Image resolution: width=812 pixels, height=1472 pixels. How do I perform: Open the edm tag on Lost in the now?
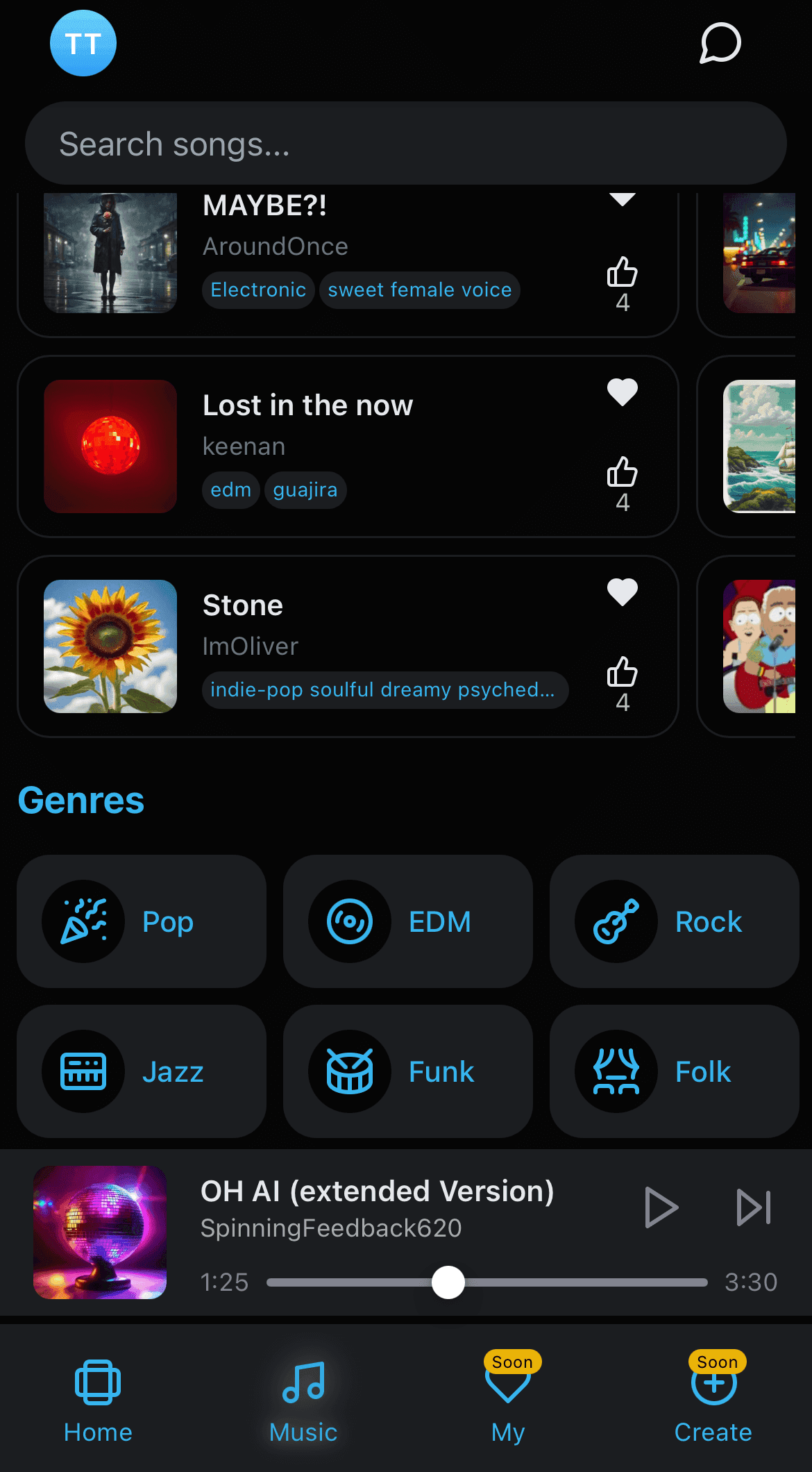coord(230,490)
